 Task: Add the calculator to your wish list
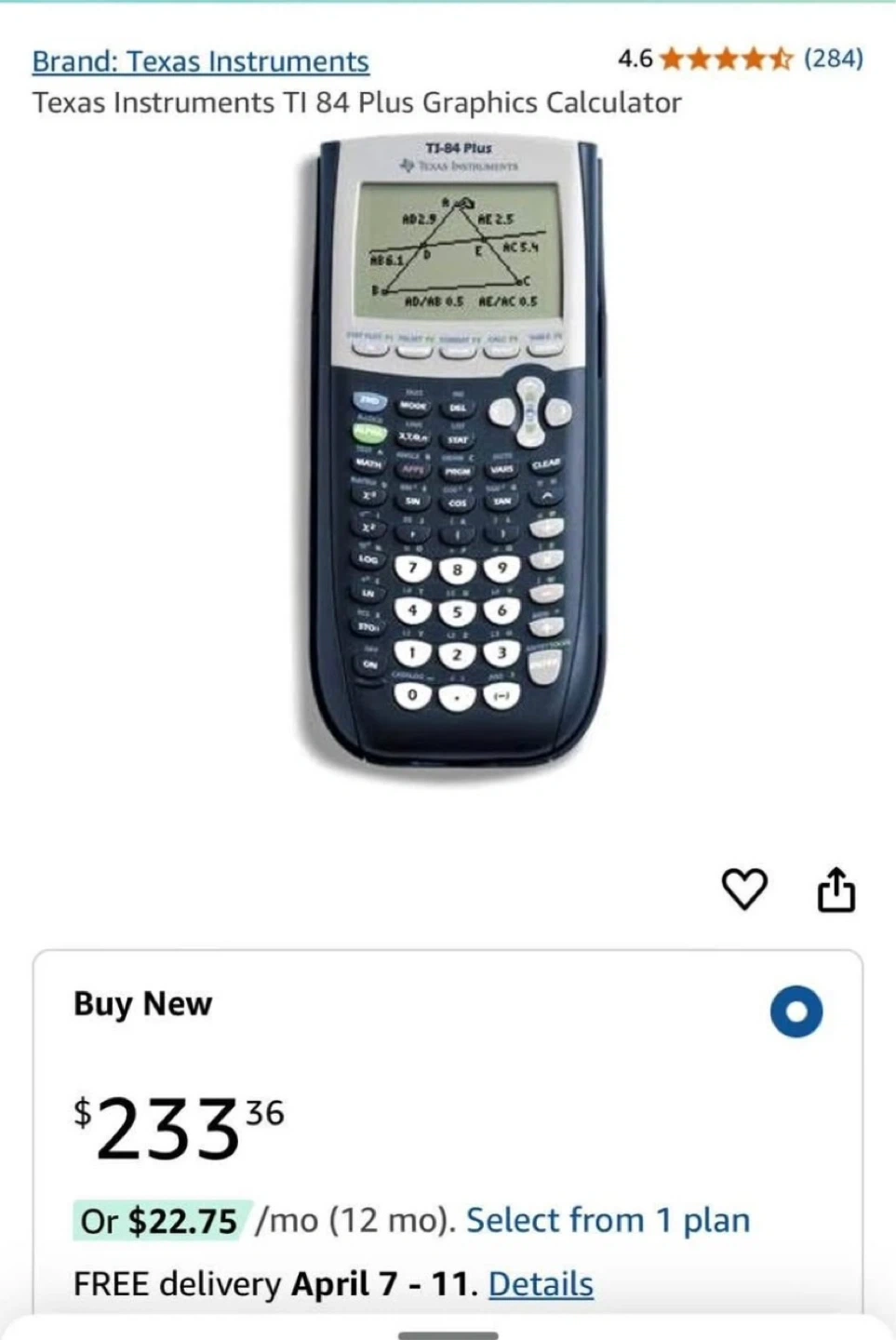click(744, 889)
